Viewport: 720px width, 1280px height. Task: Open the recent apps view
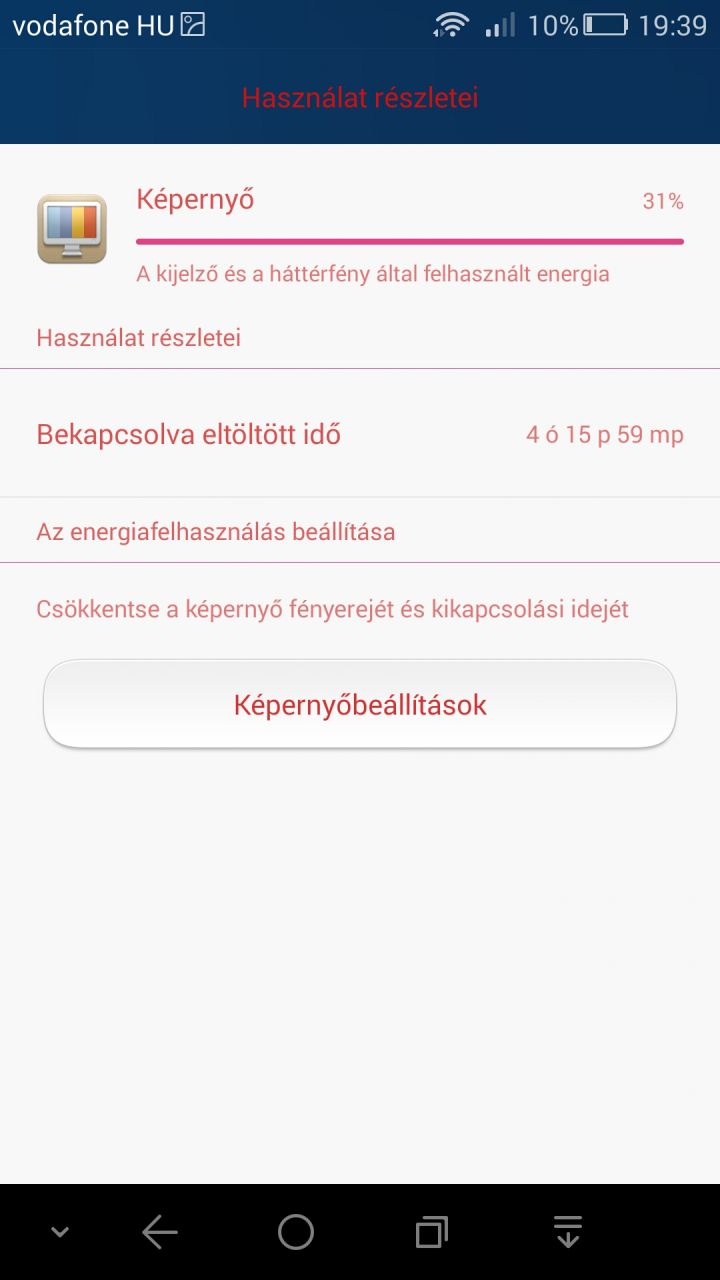(431, 1232)
